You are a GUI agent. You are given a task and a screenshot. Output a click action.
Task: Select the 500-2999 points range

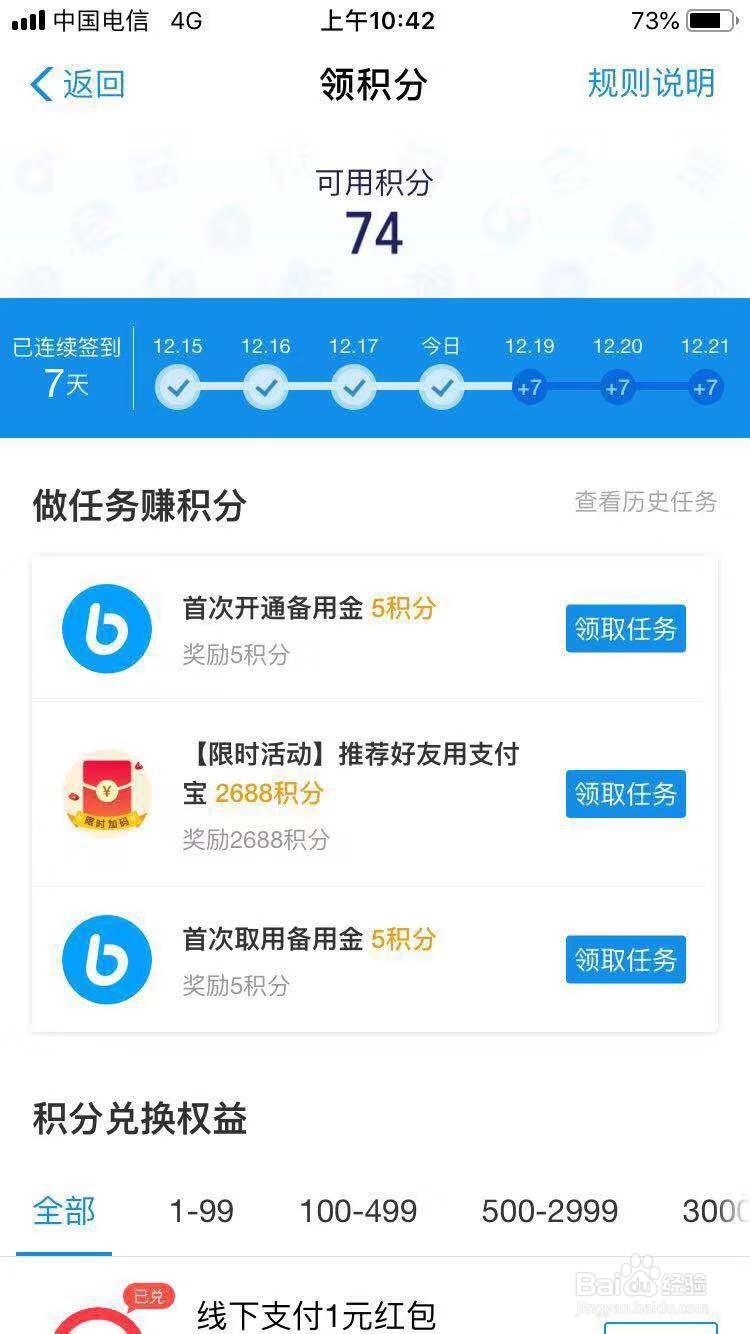click(548, 1210)
